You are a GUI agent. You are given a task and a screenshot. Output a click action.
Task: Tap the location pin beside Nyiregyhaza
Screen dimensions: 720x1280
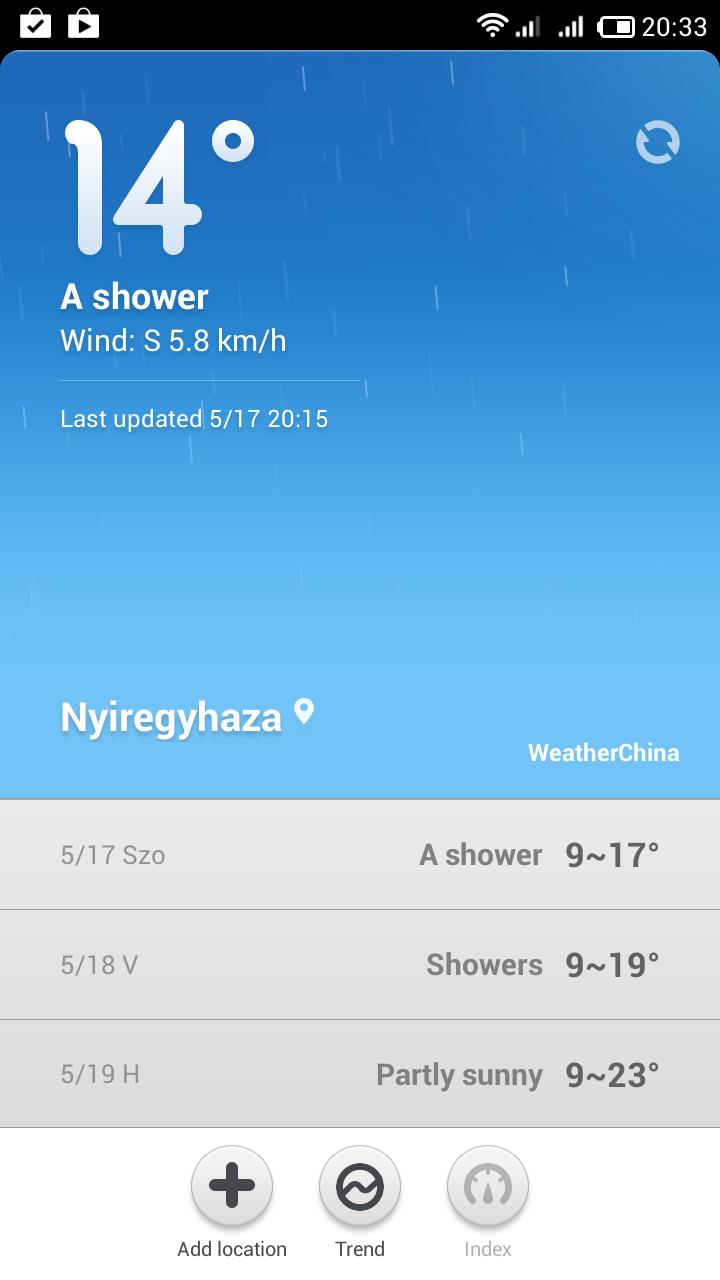pyautogui.click(x=304, y=712)
